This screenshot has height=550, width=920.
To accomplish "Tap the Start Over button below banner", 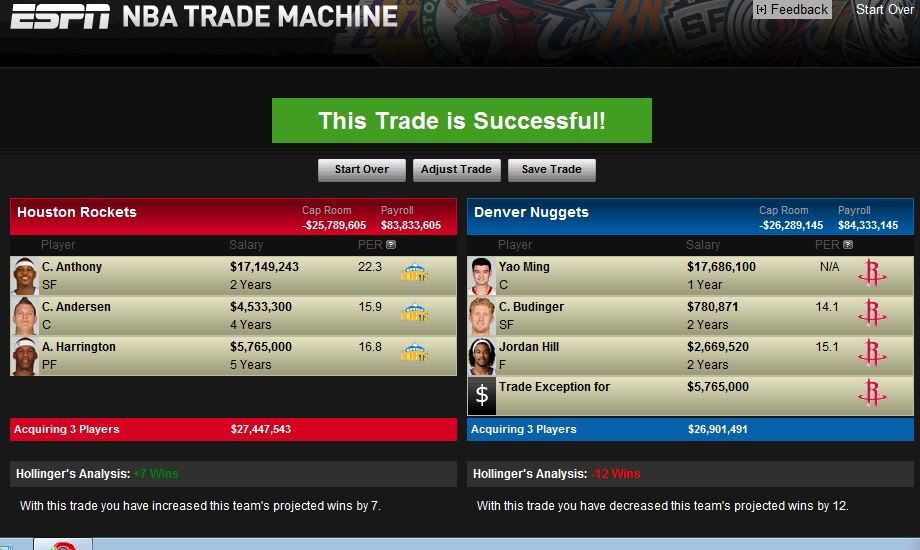I will pos(361,170).
